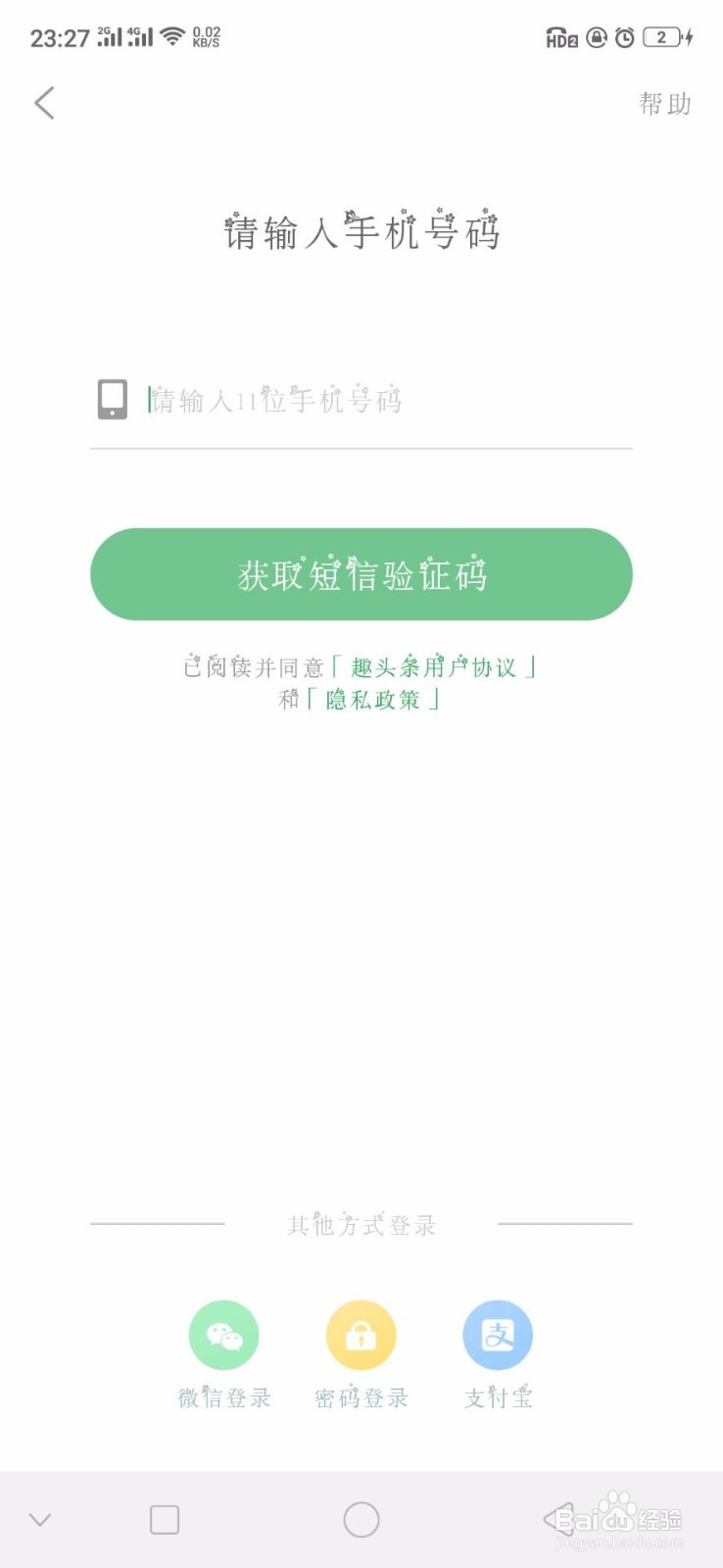723x1568 pixels.
Task: Open the 帮助 help menu
Action: tap(664, 104)
